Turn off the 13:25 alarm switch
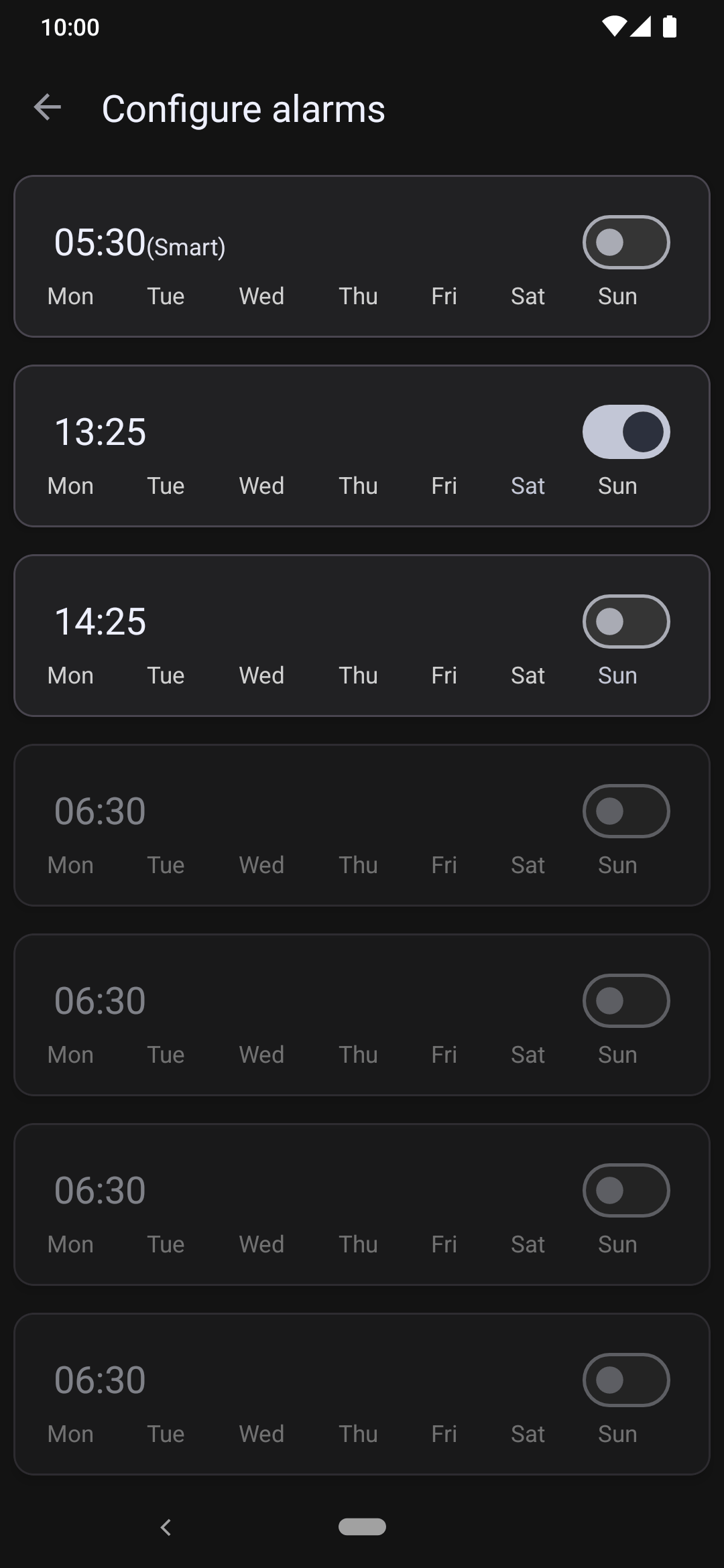 point(626,432)
